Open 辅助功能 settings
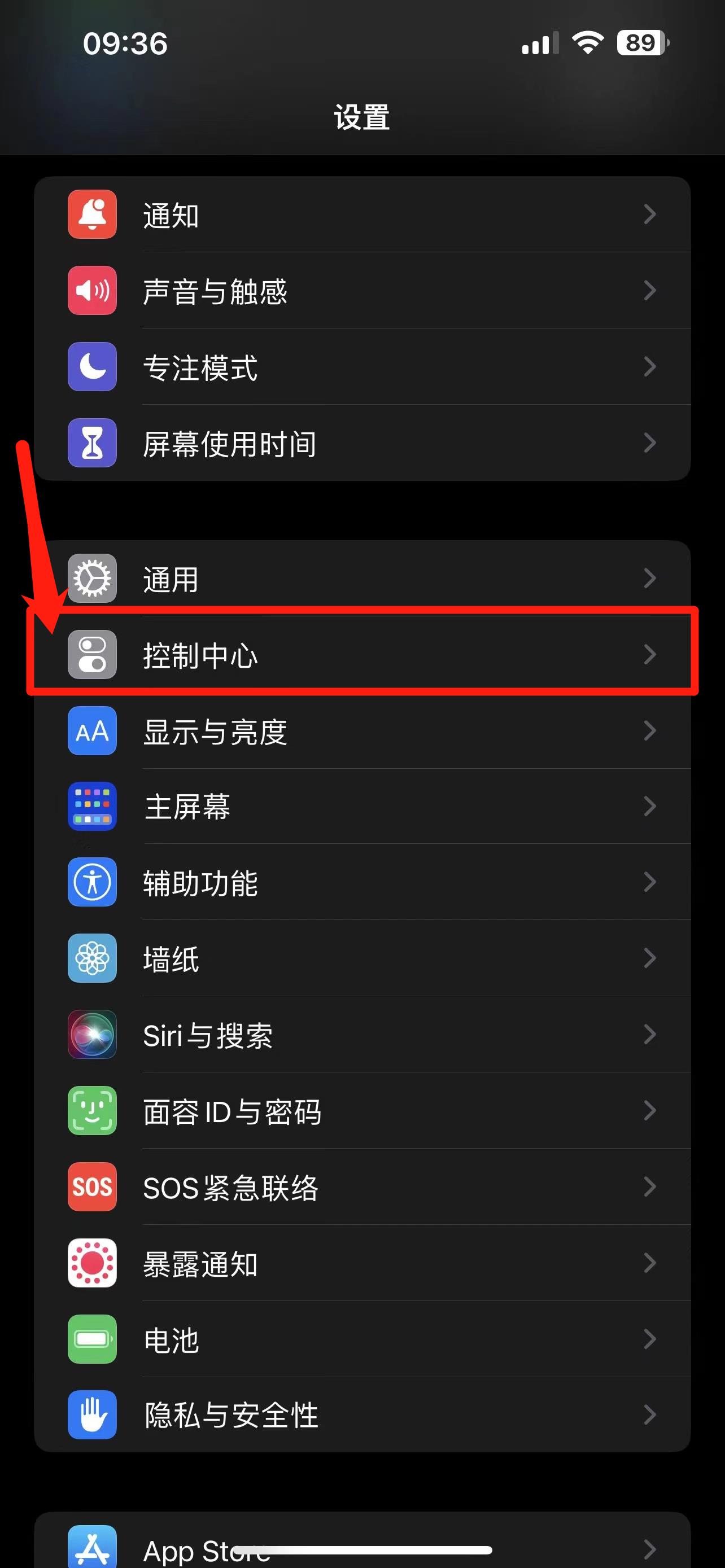725x1568 pixels. coord(362,882)
